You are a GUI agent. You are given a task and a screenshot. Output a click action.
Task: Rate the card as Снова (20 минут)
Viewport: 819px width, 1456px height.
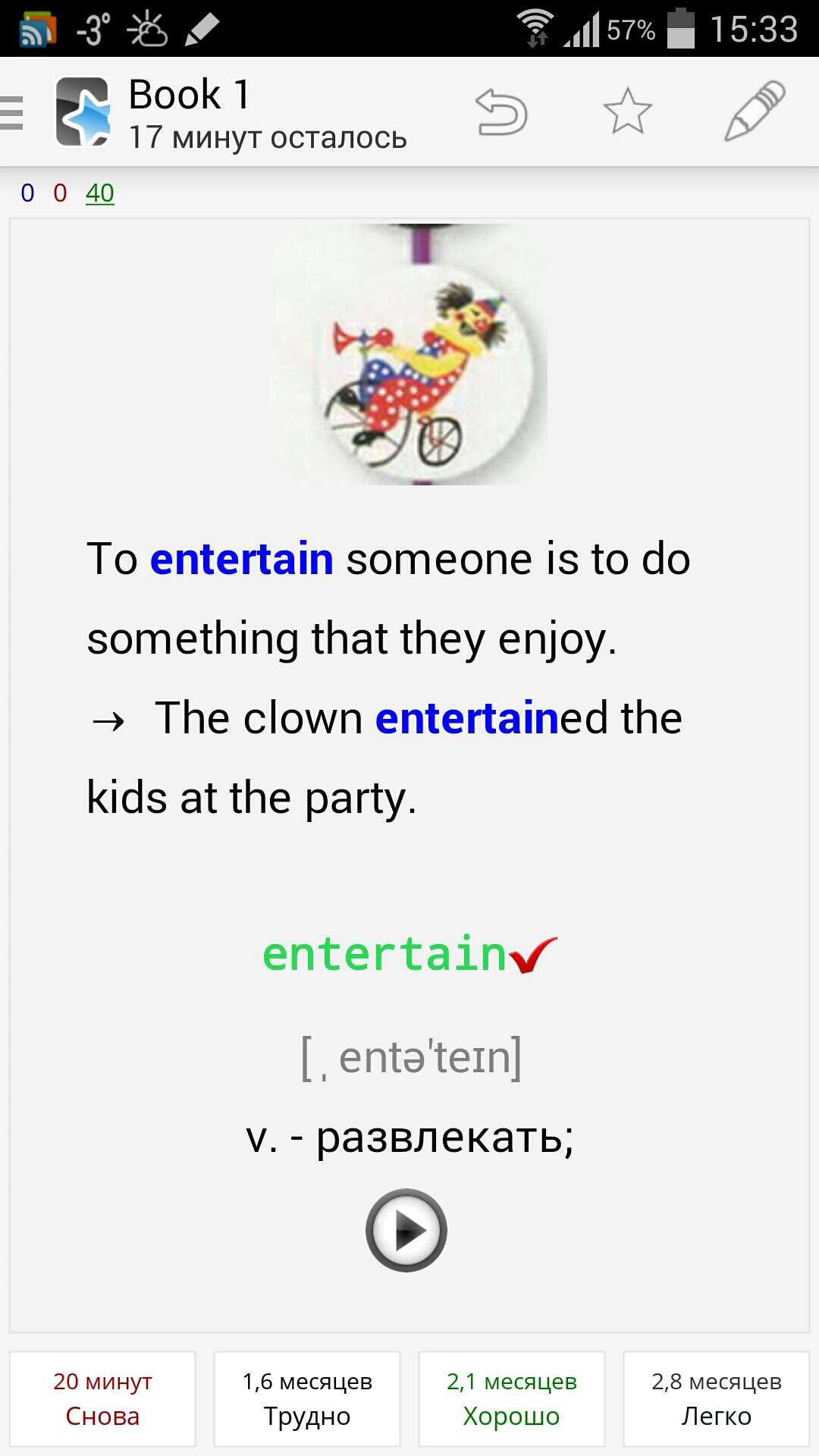102,1398
